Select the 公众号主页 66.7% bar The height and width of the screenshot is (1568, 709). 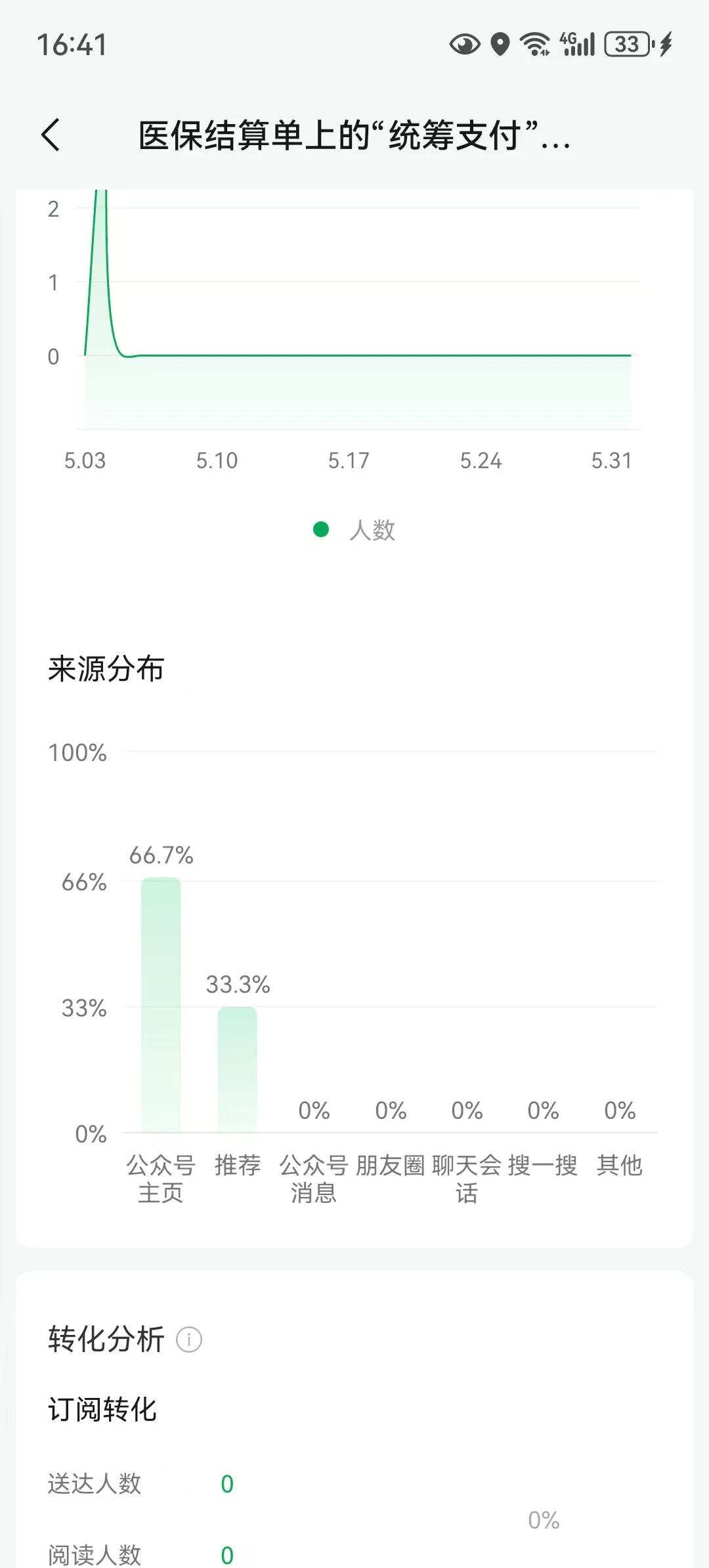coord(161,1005)
